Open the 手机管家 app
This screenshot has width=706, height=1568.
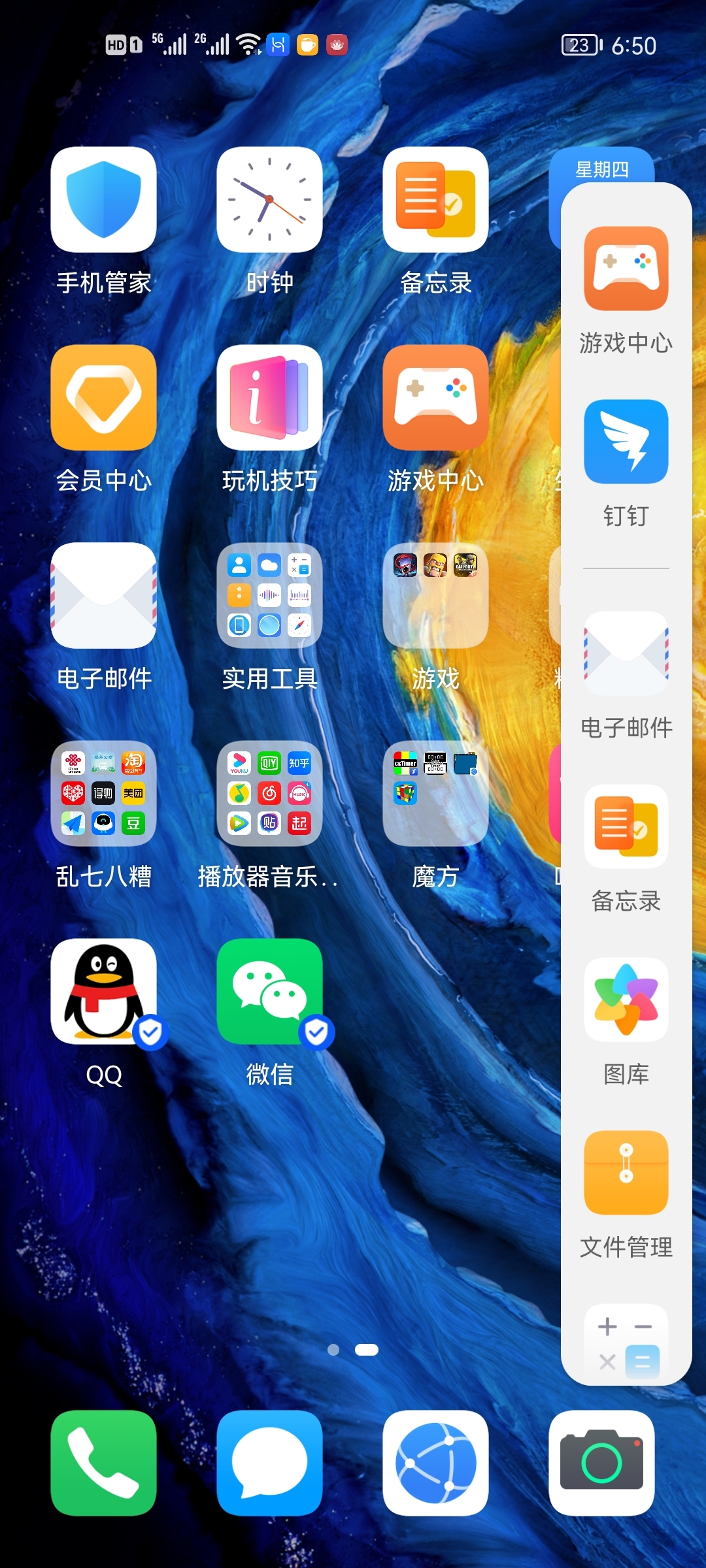104,200
